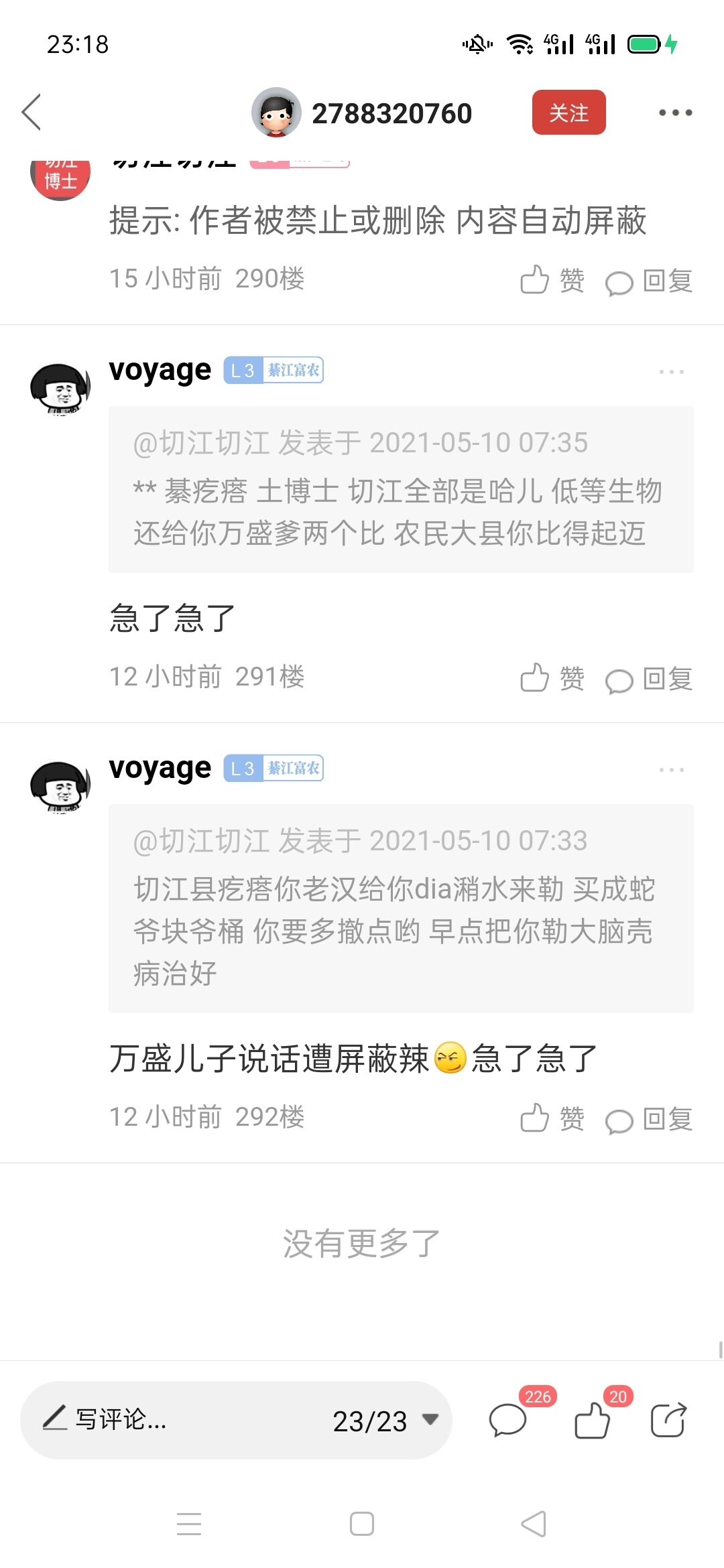Like voyage's comment on floor 291
Image resolution: width=724 pixels, height=1568 pixels.
552,678
